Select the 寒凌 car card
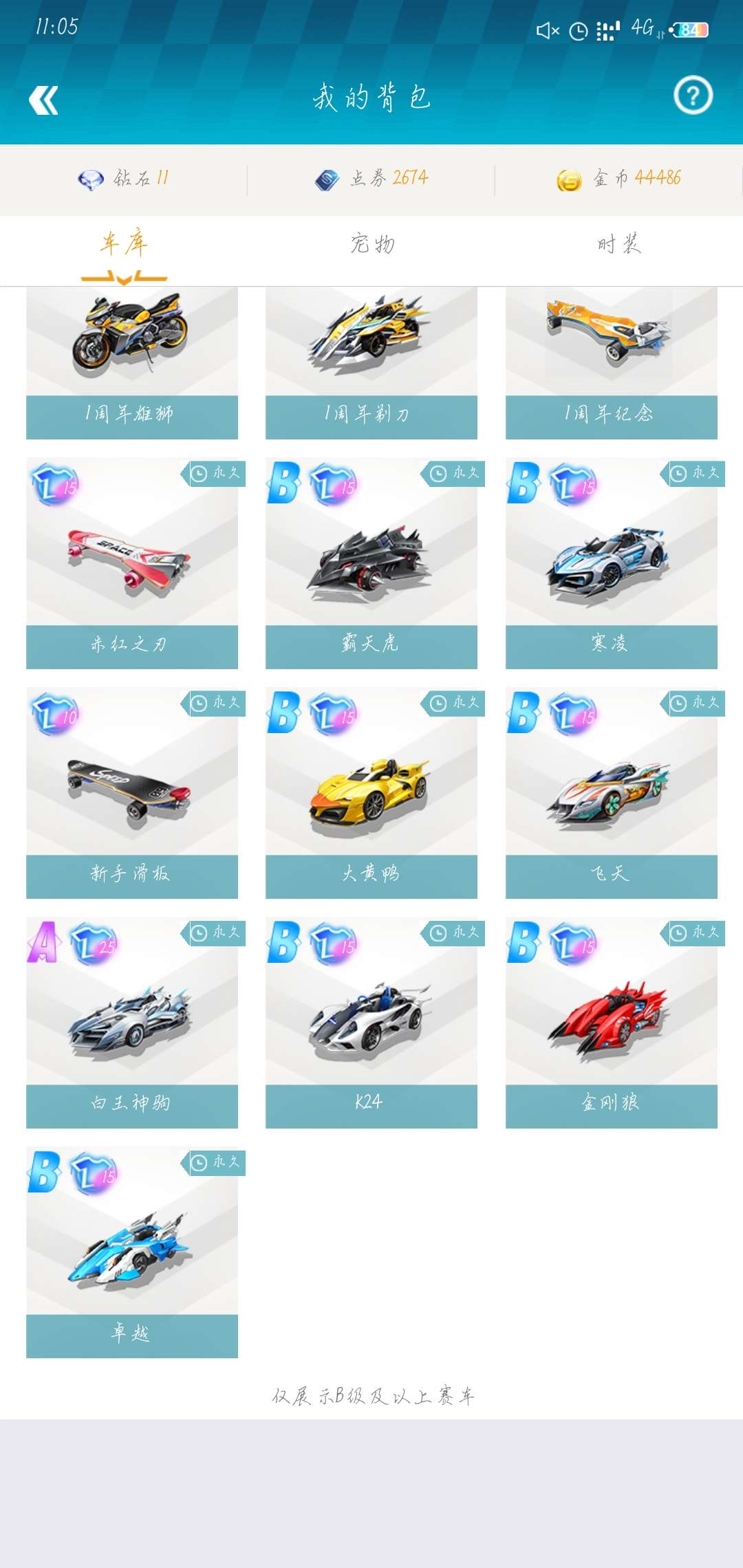 click(611, 564)
